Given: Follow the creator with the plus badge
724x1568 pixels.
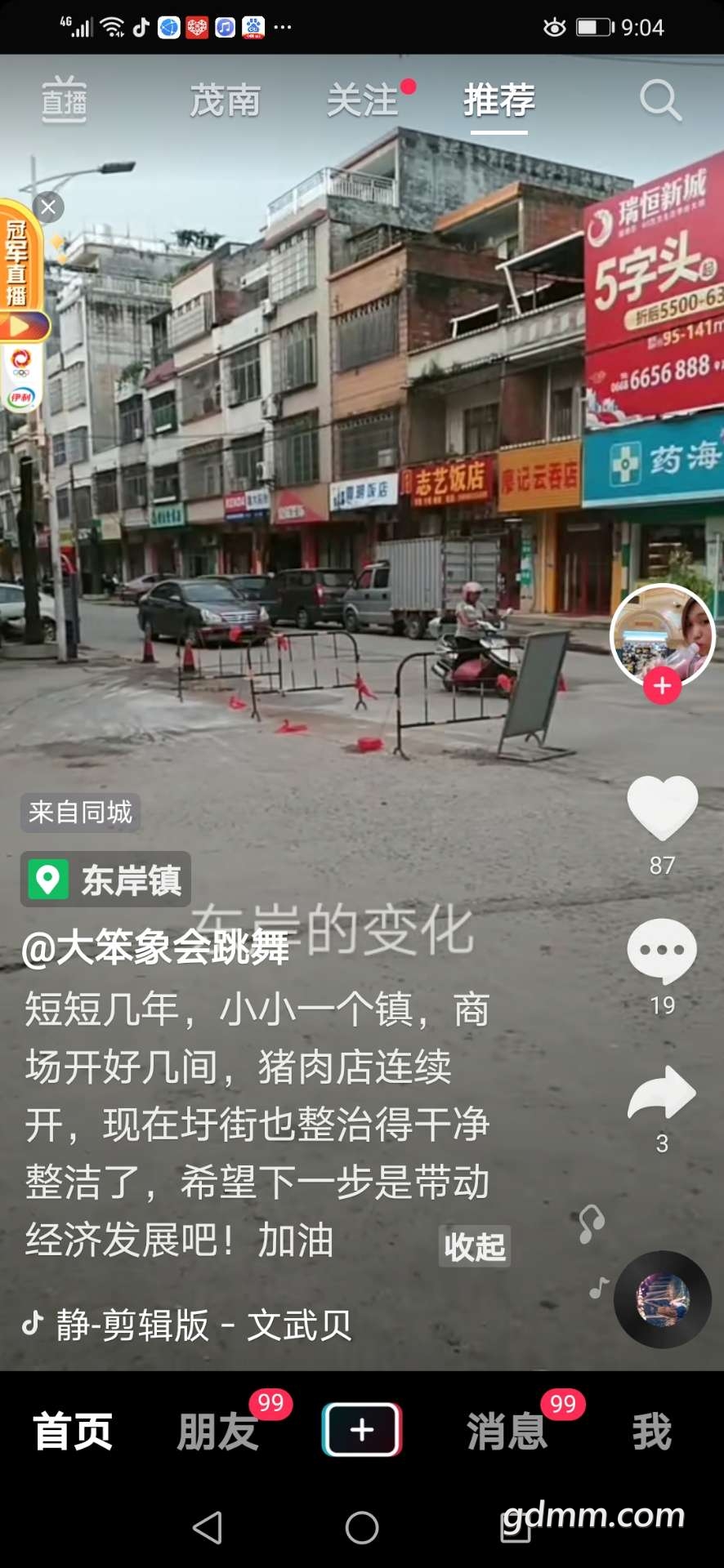Looking at the screenshot, I should (x=662, y=686).
